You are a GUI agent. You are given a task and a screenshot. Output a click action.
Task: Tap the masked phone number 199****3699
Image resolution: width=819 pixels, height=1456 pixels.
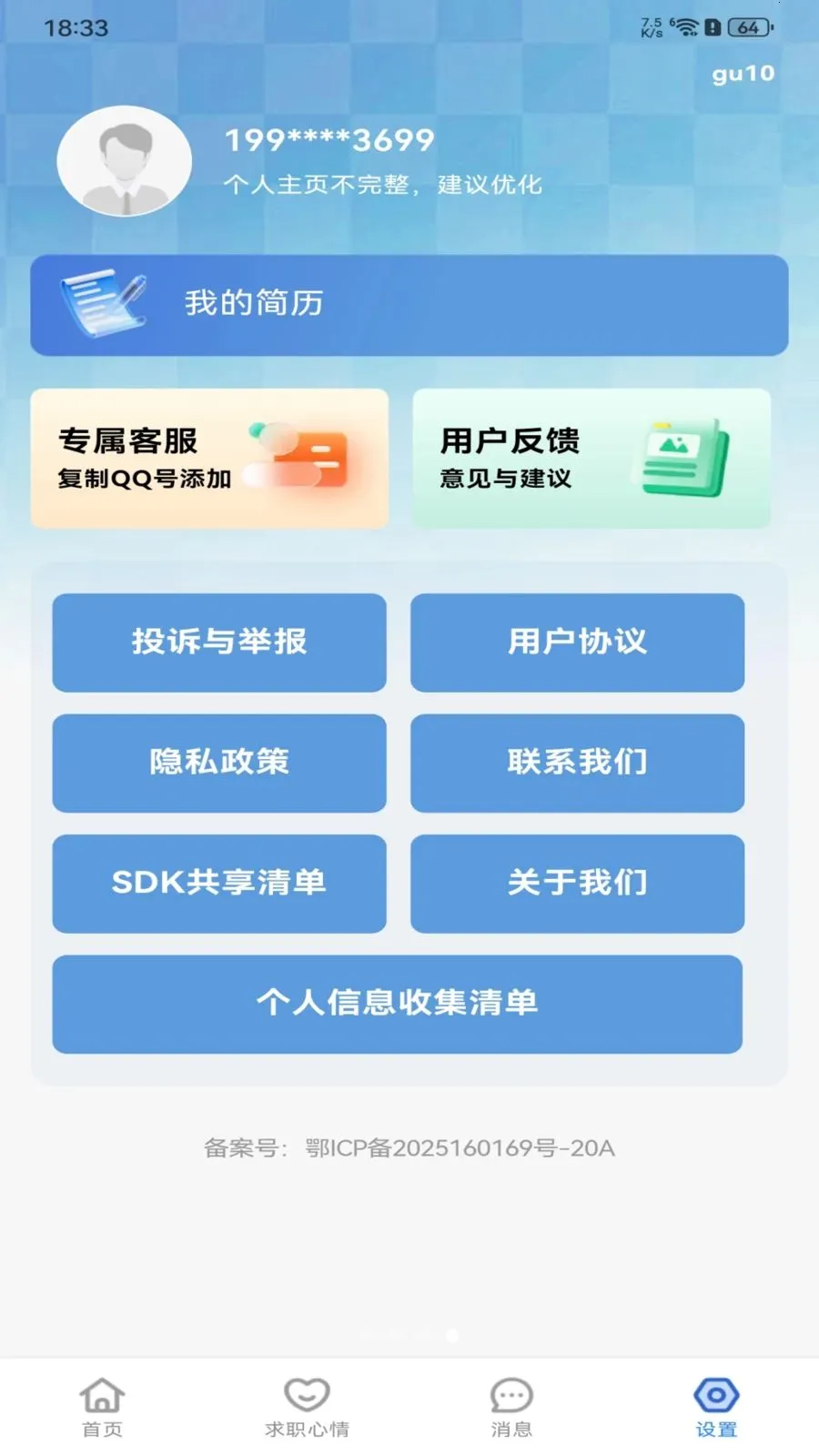[x=330, y=139]
